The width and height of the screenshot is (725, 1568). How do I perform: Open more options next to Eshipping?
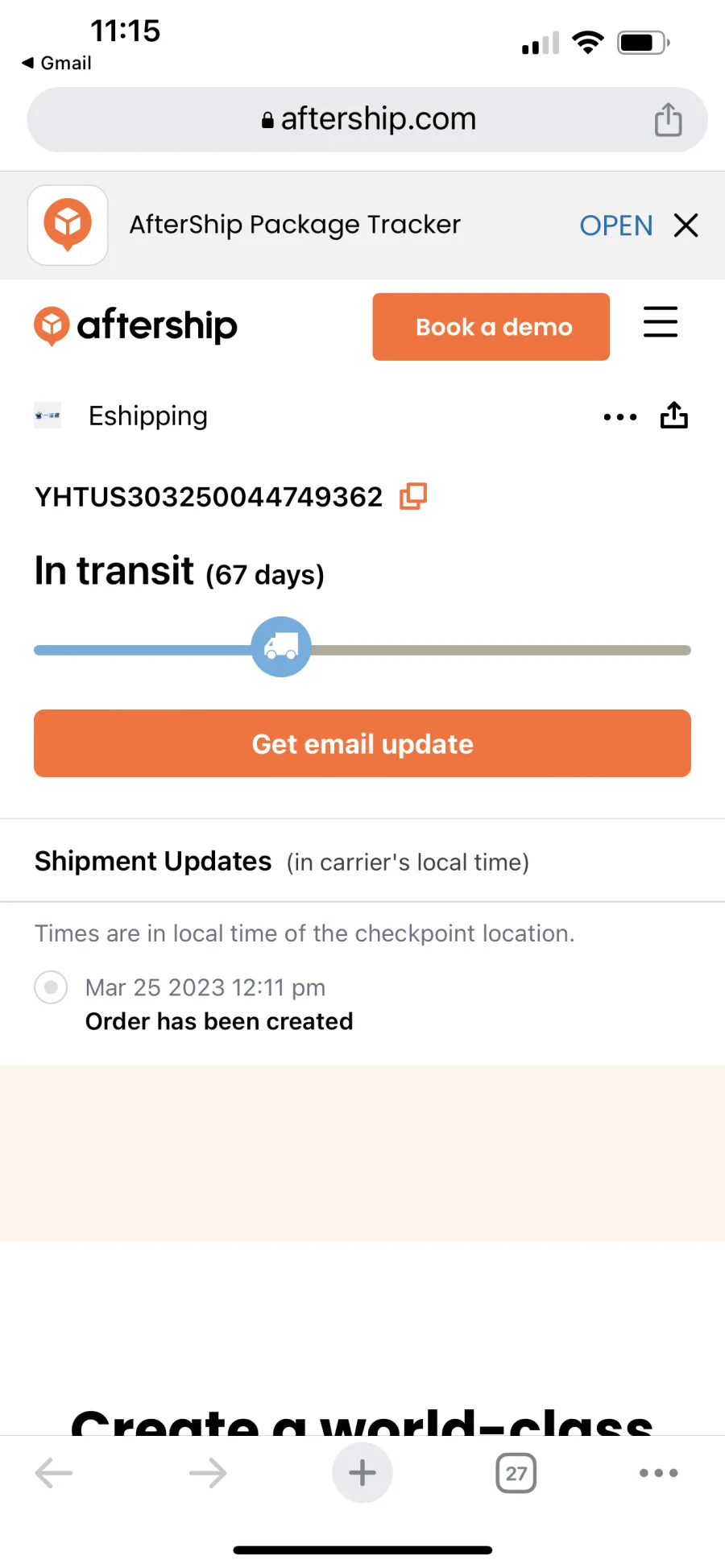[x=620, y=417]
